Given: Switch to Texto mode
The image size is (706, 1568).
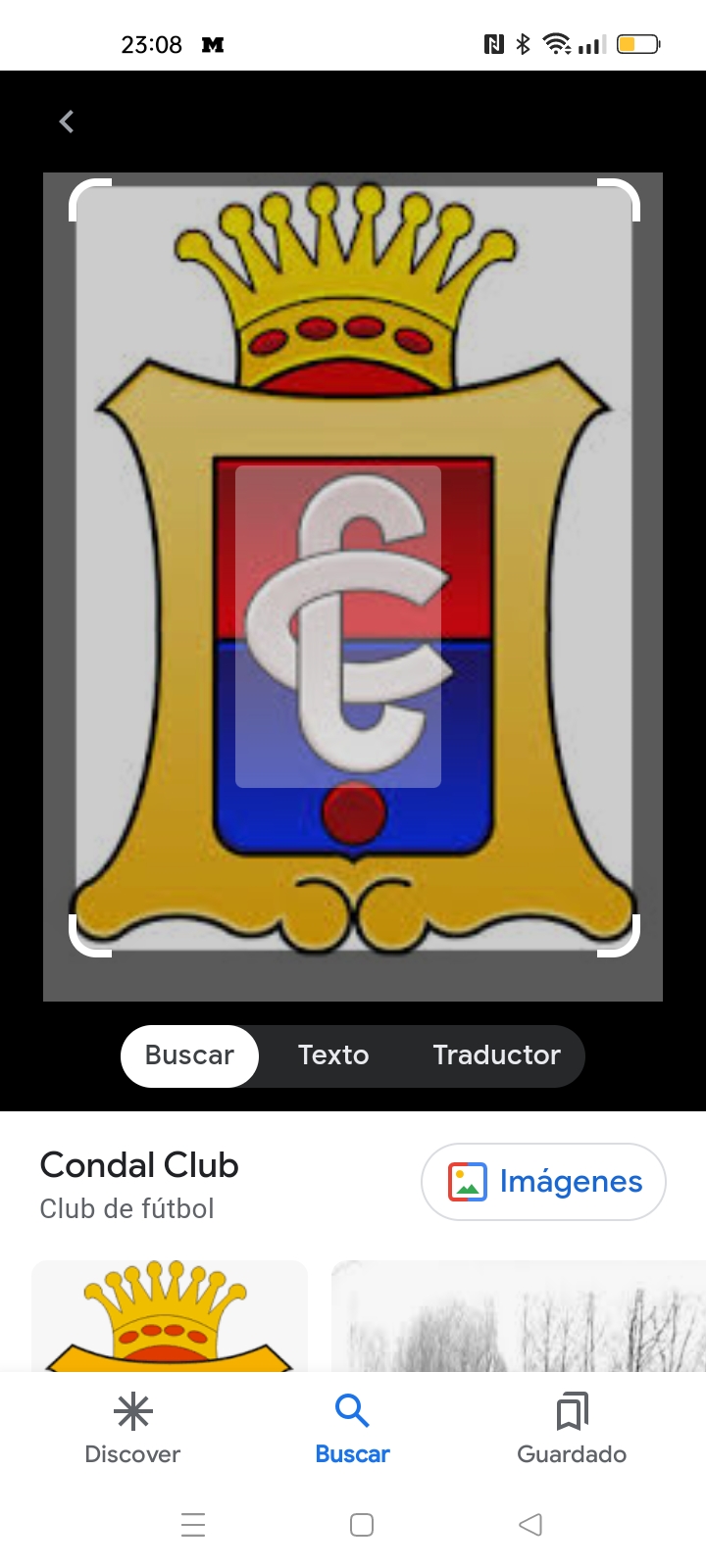Looking at the screenshot, I should click(333, 1055).
